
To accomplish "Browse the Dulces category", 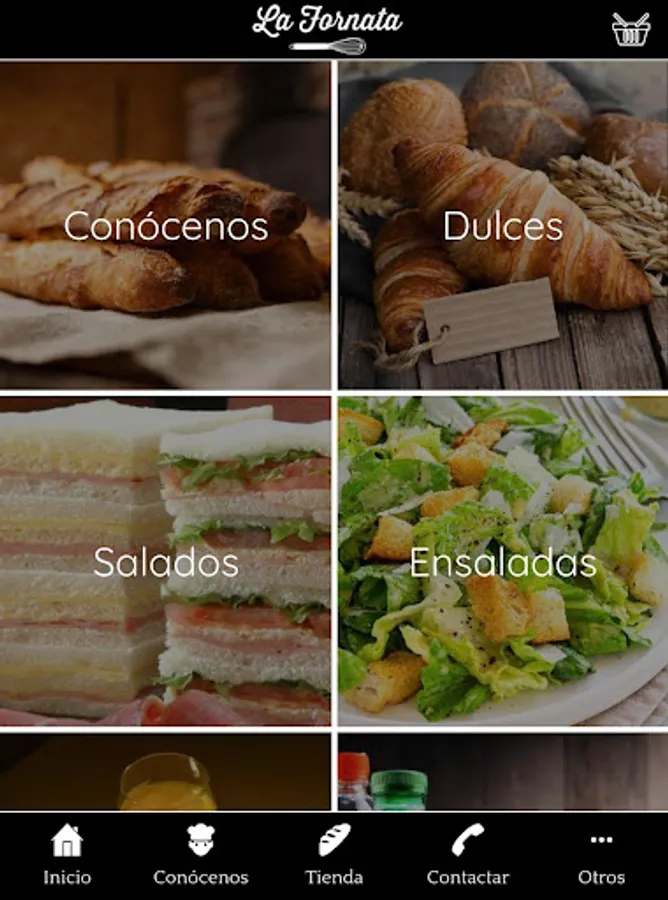I will click(x=503, y=225).
